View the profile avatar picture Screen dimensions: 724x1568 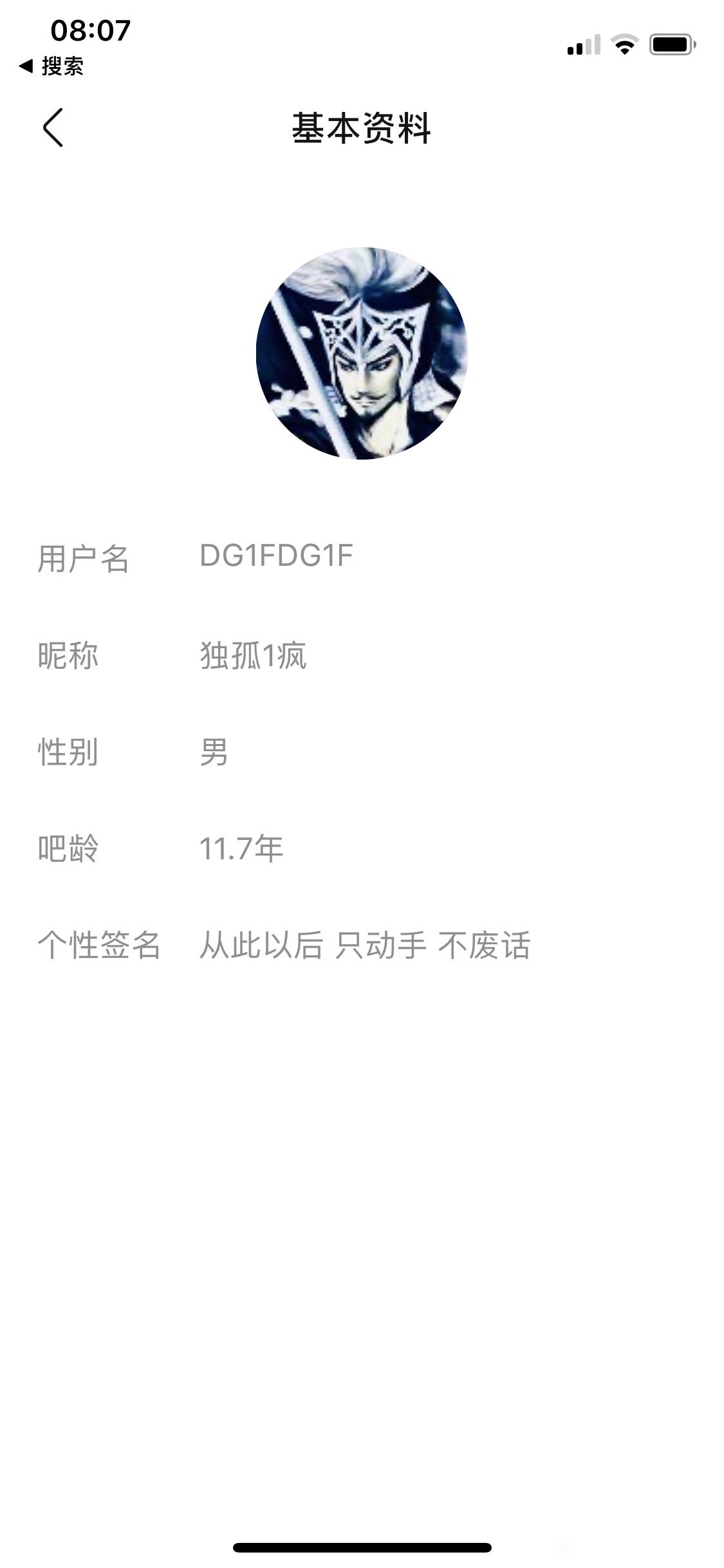point(362,353)
